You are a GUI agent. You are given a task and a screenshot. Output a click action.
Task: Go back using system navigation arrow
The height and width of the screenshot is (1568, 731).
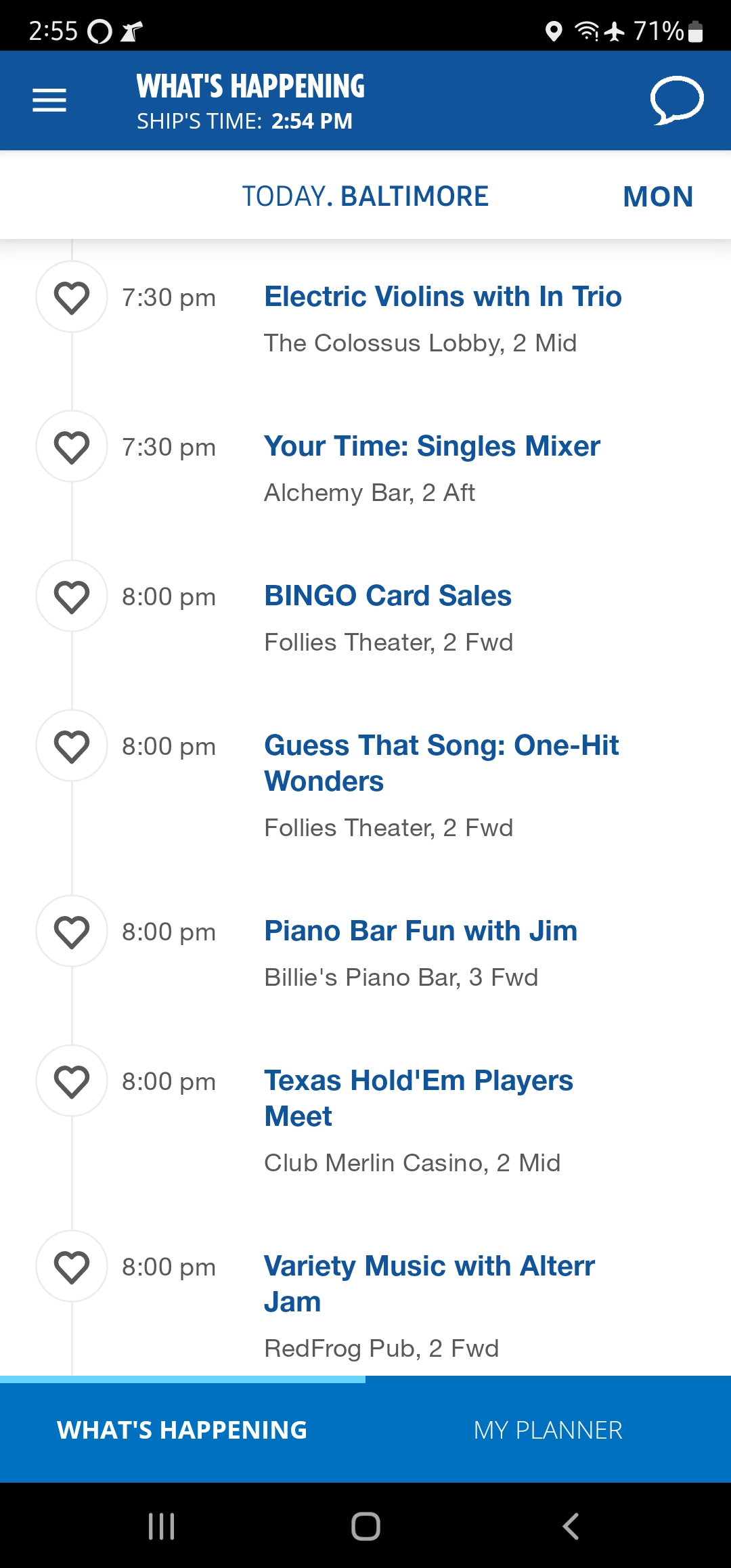pyautogui.click(x=571, y=1526)
